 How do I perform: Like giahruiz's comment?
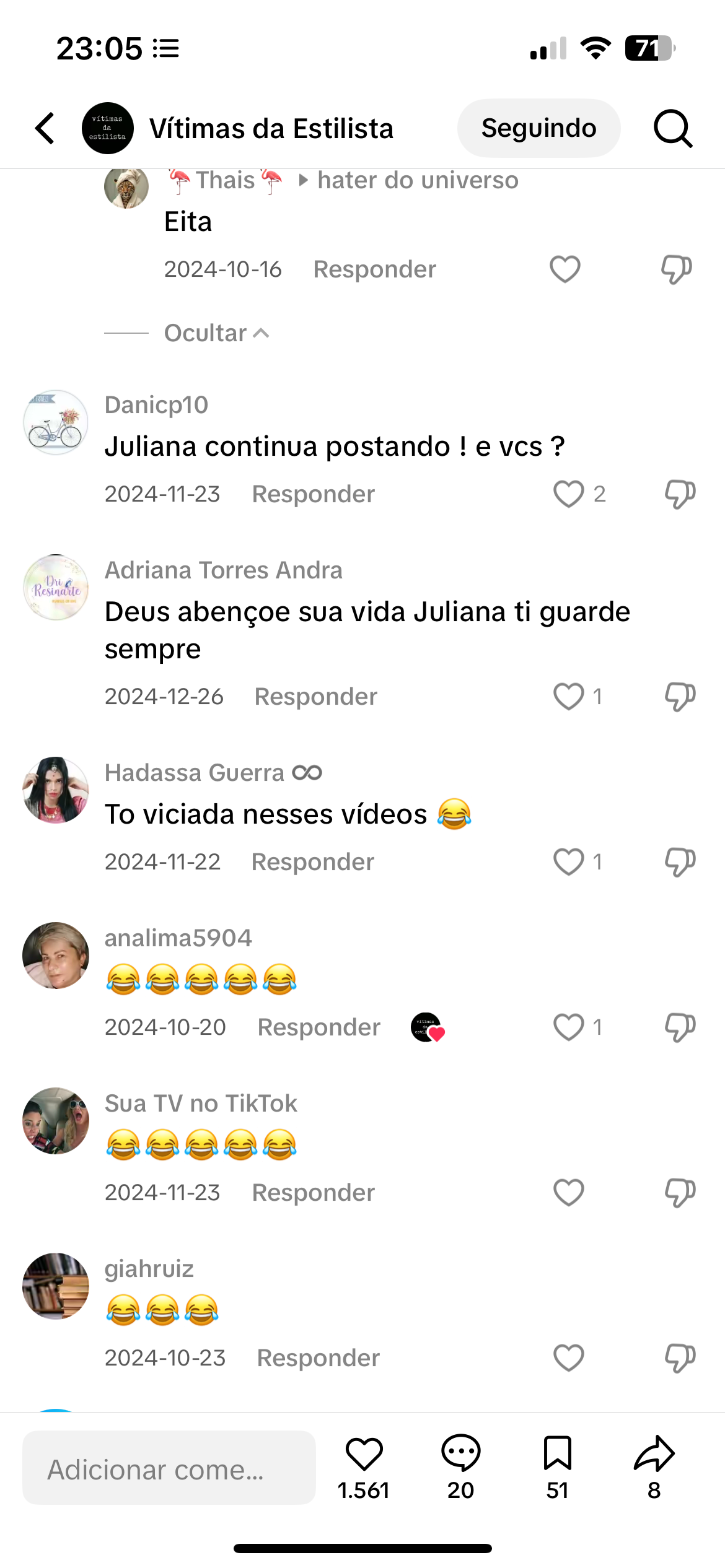click(x=568, y=1358)
